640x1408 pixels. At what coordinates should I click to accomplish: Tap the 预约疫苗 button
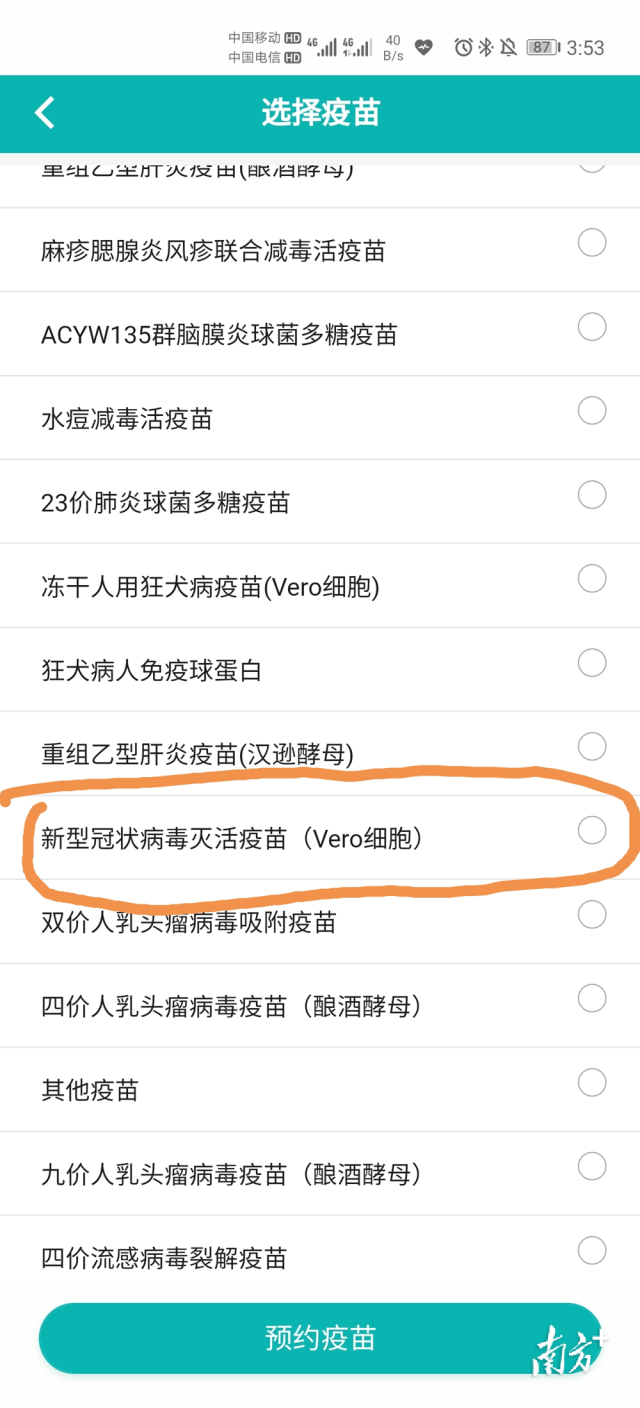tap(320, 1338)
